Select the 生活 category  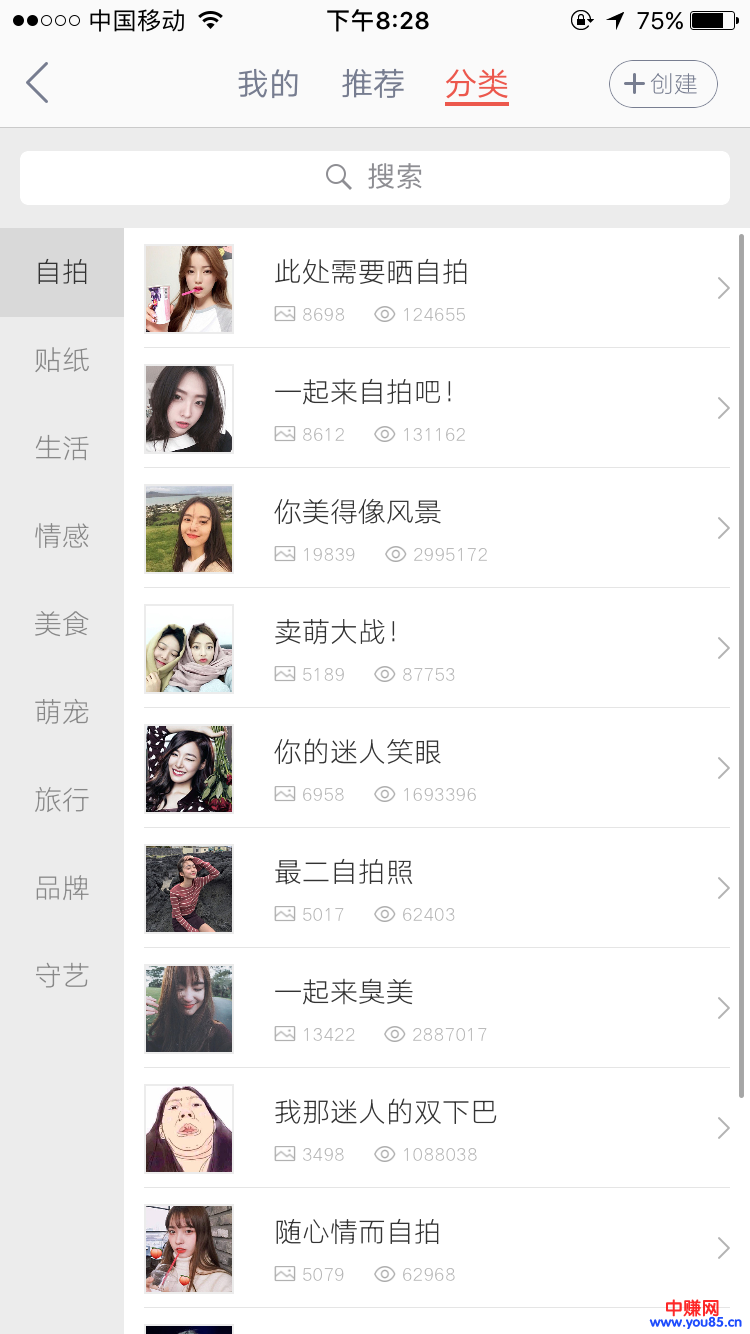(x=62, y=448)
